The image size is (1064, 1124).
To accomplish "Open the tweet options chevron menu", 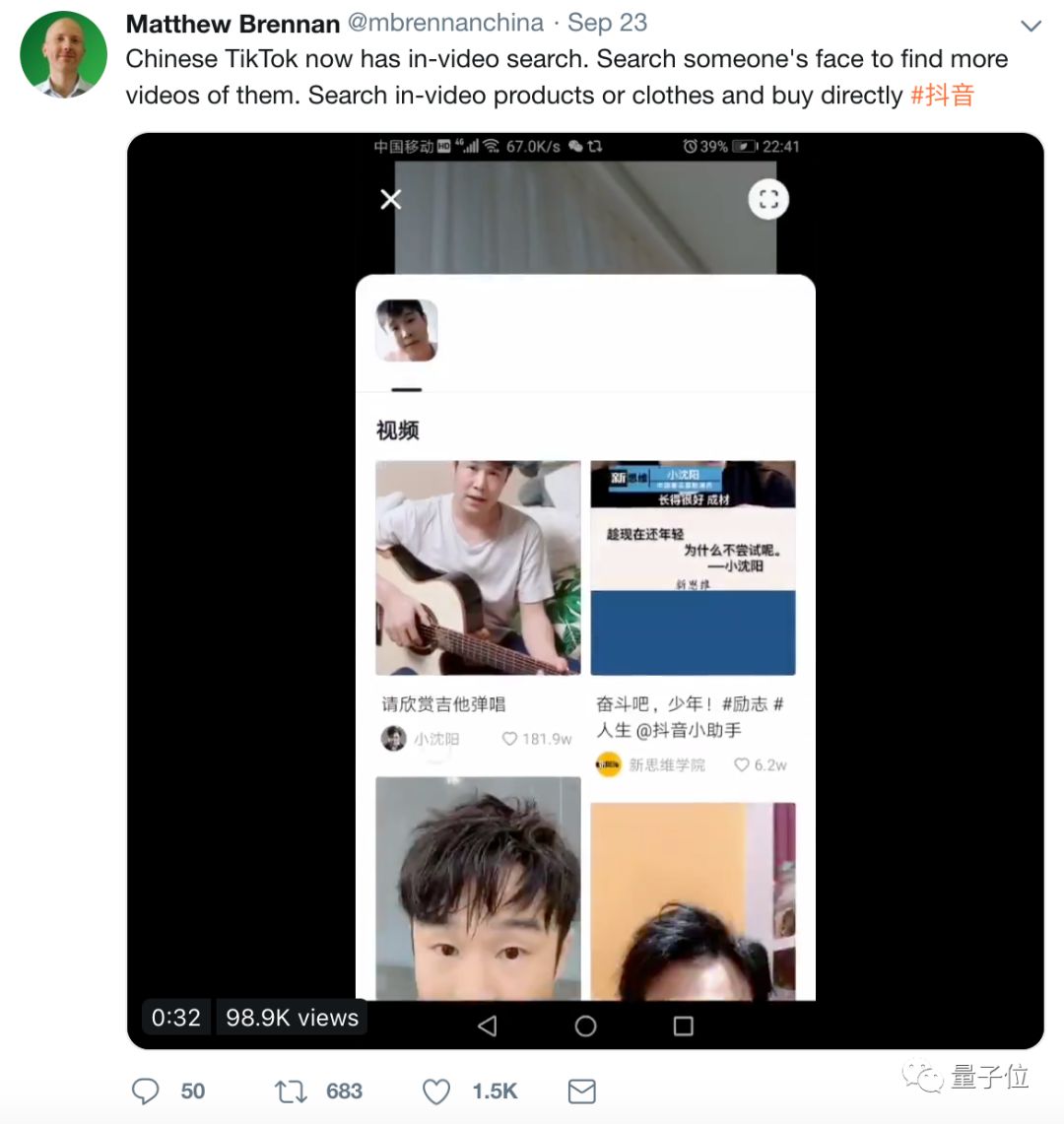I will tap(1031, 26).
